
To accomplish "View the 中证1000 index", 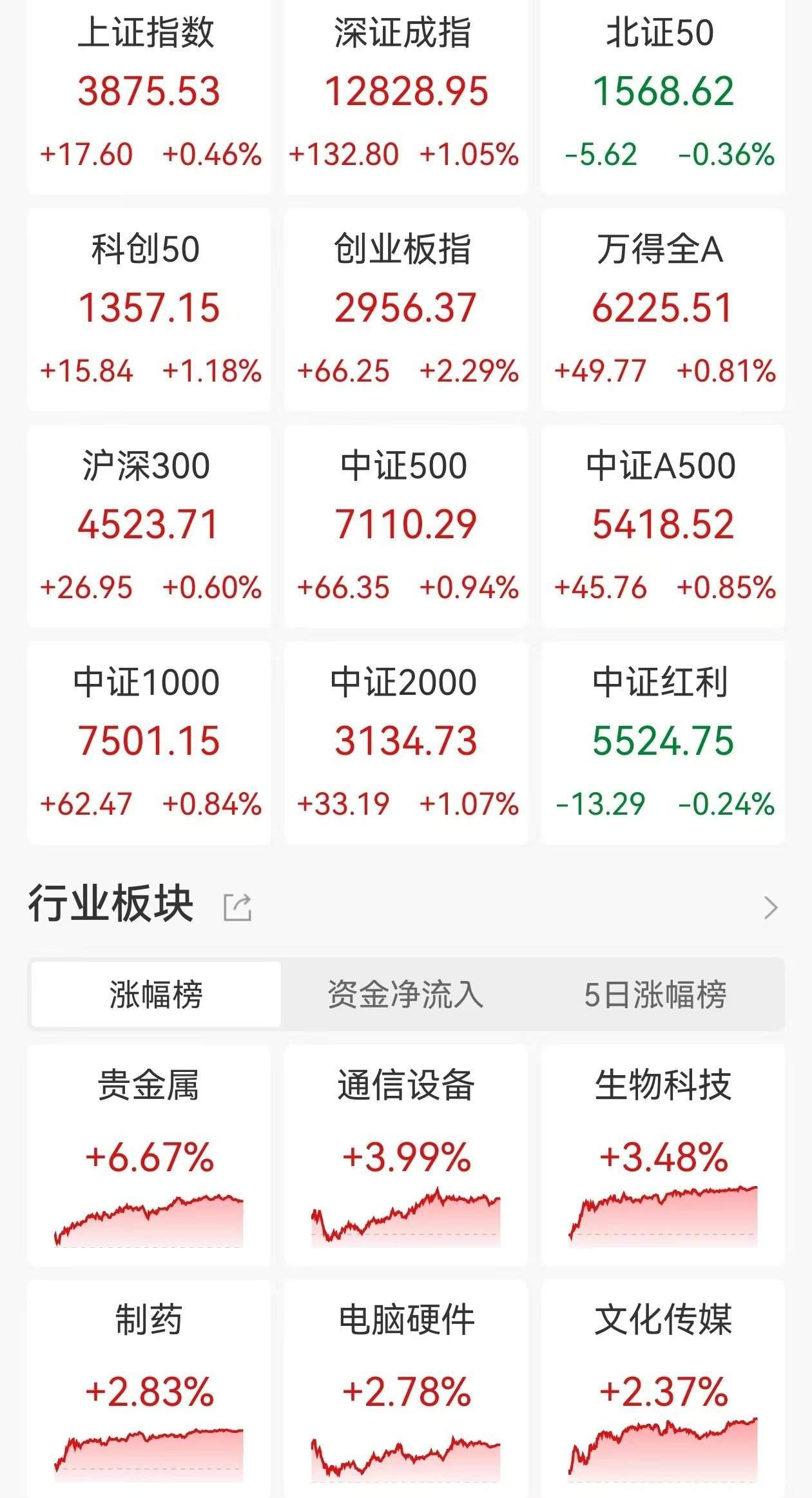I will [x=148, y=741].
